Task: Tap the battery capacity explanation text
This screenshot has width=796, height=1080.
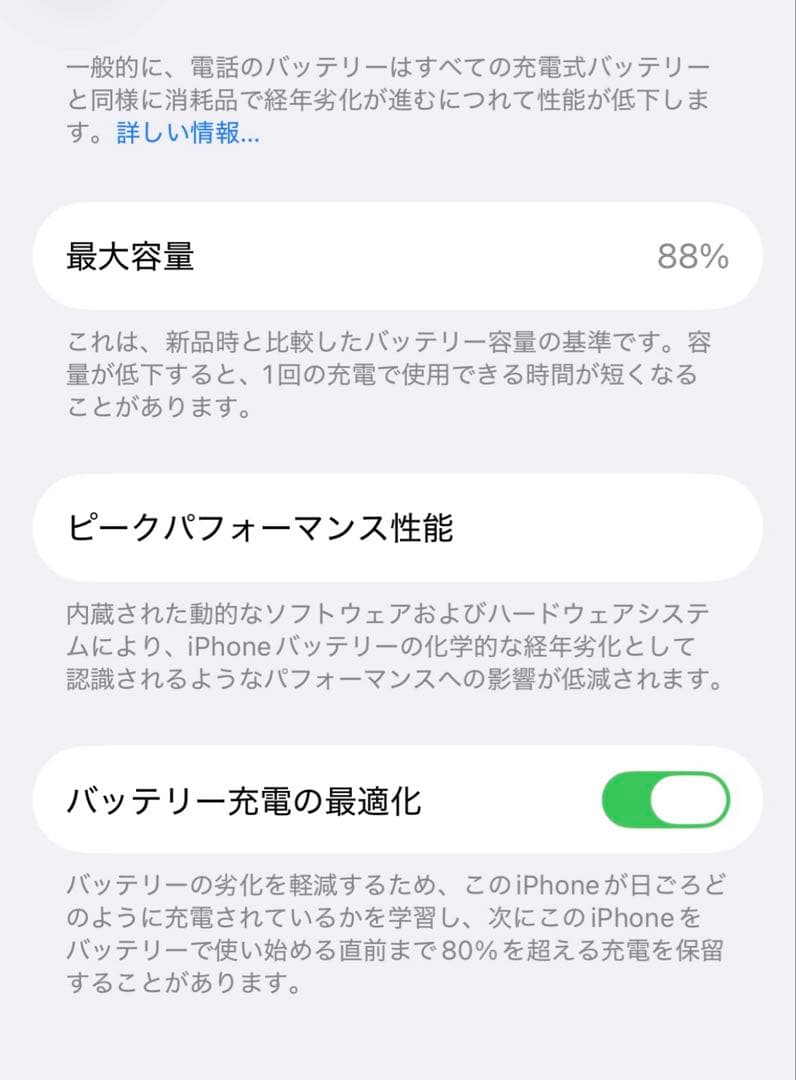Action: pyautogui.click(x=398, y=372)
